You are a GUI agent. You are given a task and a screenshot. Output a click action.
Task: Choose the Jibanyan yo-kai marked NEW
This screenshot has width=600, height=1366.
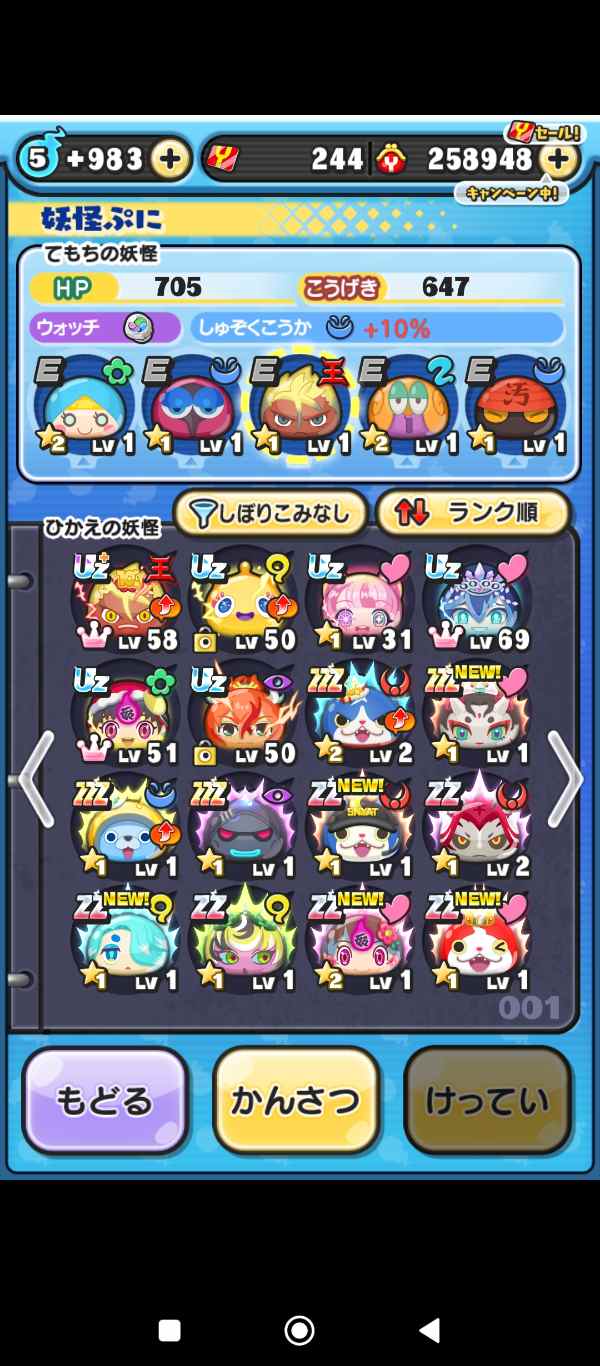(x=476, y=942)
